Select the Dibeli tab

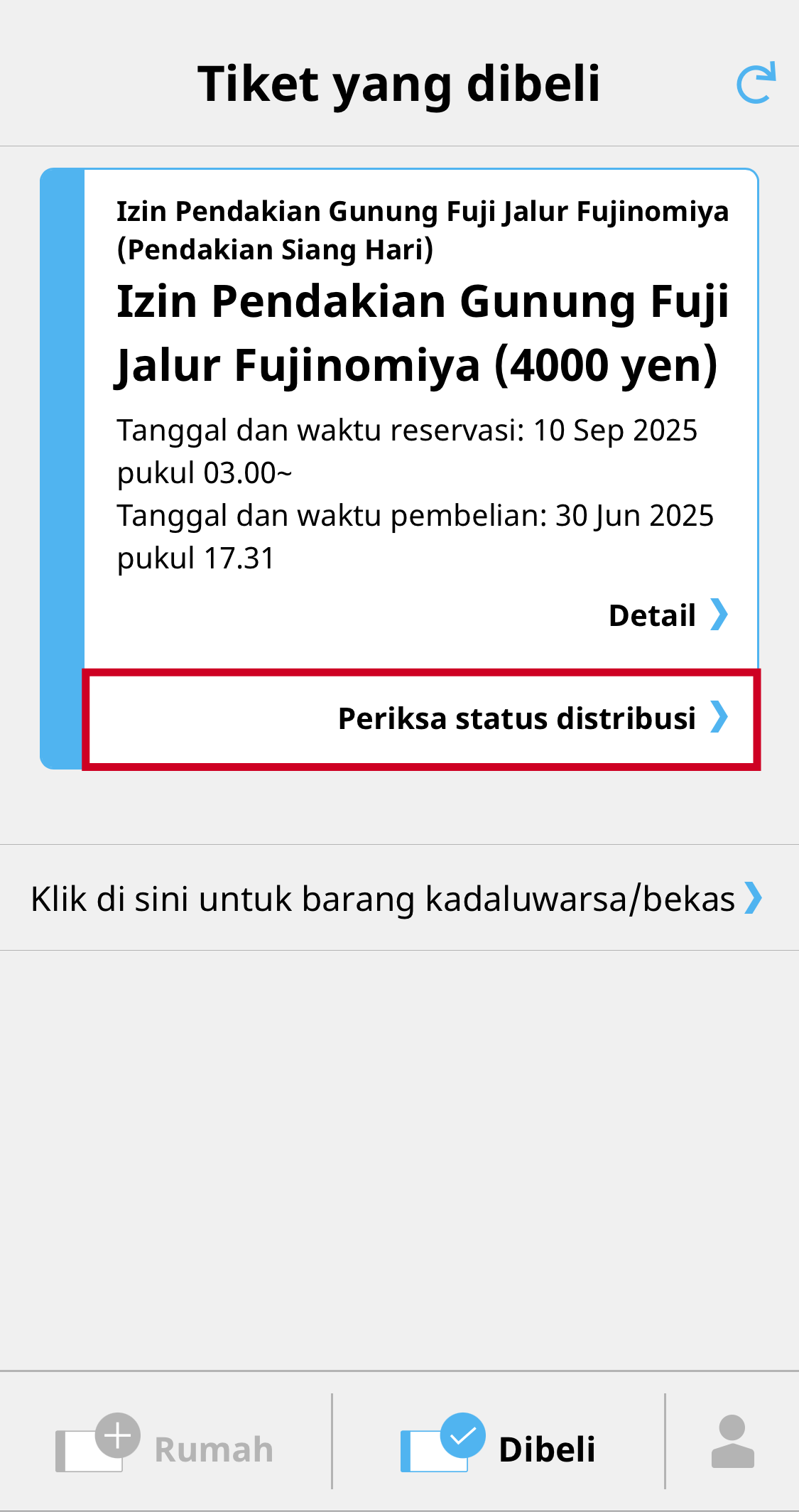[499, 1442]
